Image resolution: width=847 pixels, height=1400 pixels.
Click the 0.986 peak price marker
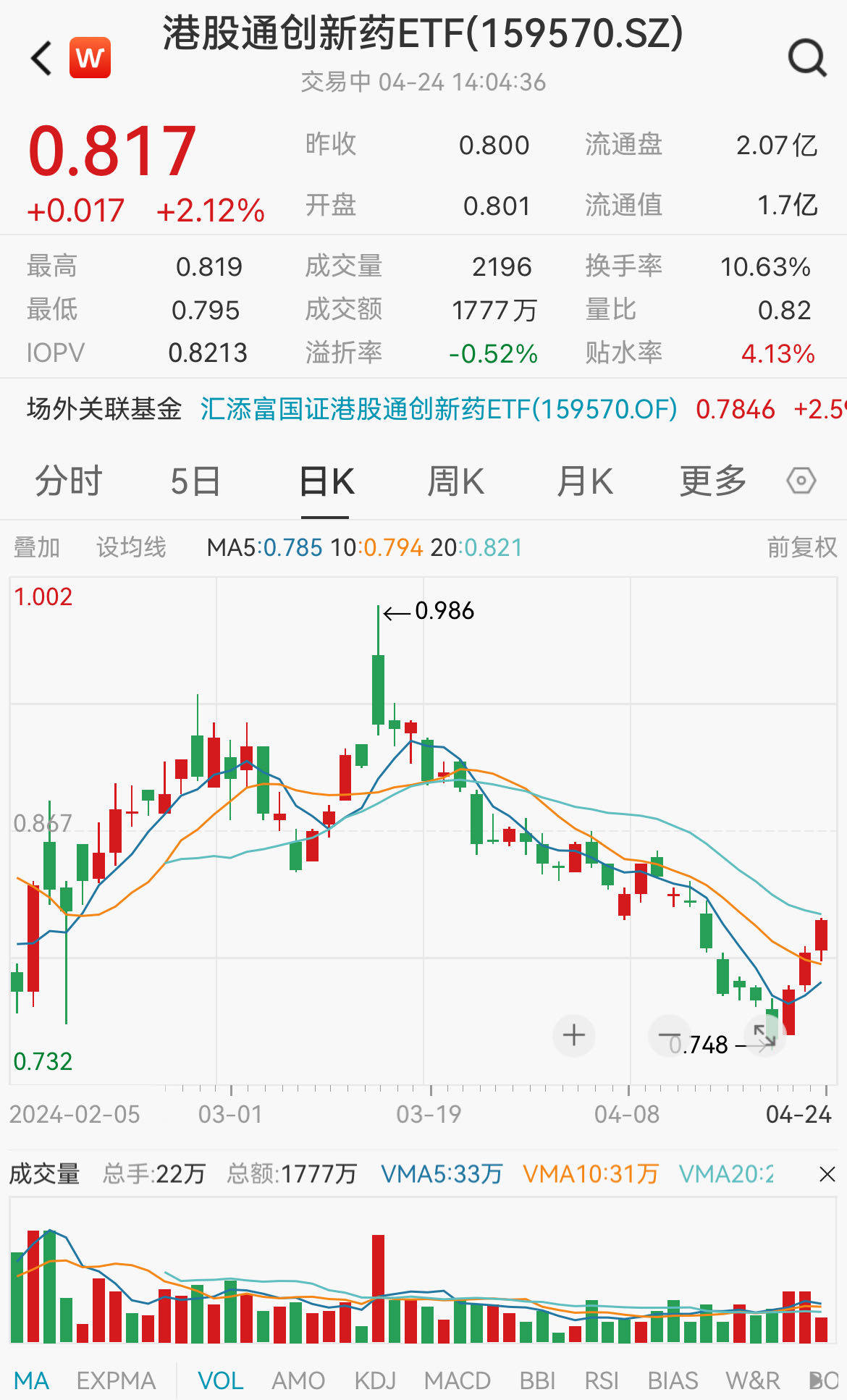pyautogui.click(x=444, y=612)
